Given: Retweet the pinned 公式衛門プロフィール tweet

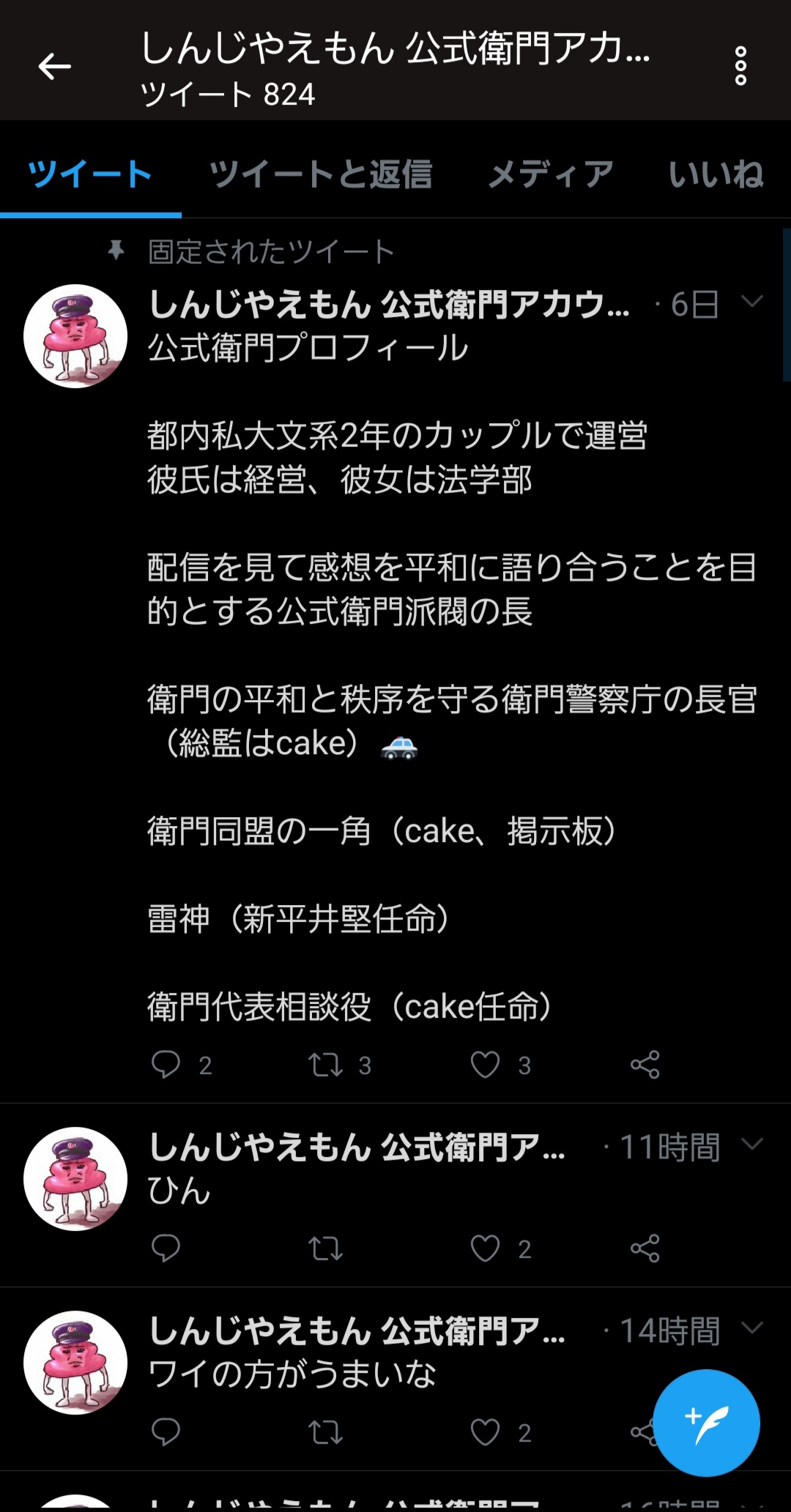Looking at the screenshot, I should point(325,1065).
